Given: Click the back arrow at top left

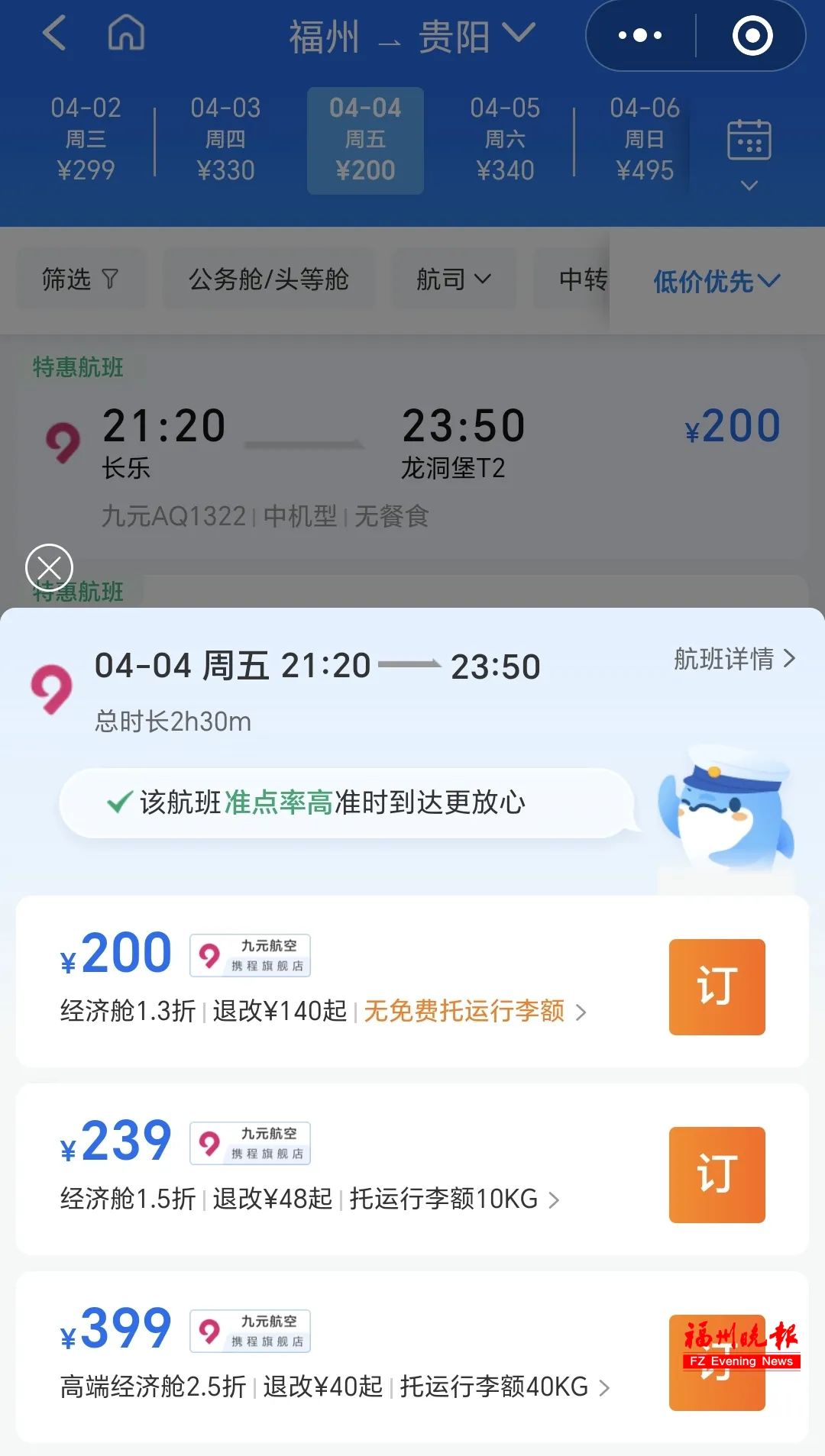Looking at the screenshot, I should point(52,34).
